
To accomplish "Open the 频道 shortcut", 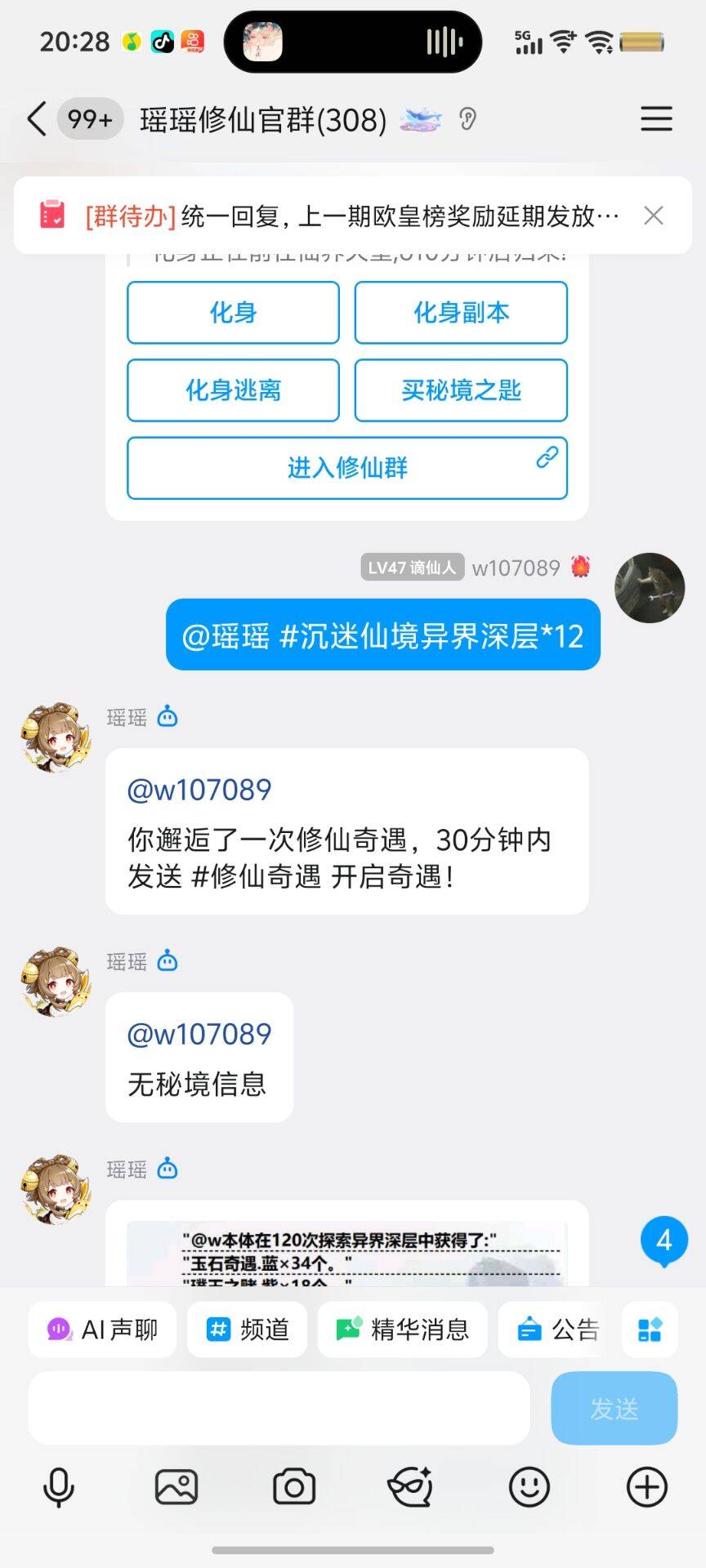I will pos(247,1330).
